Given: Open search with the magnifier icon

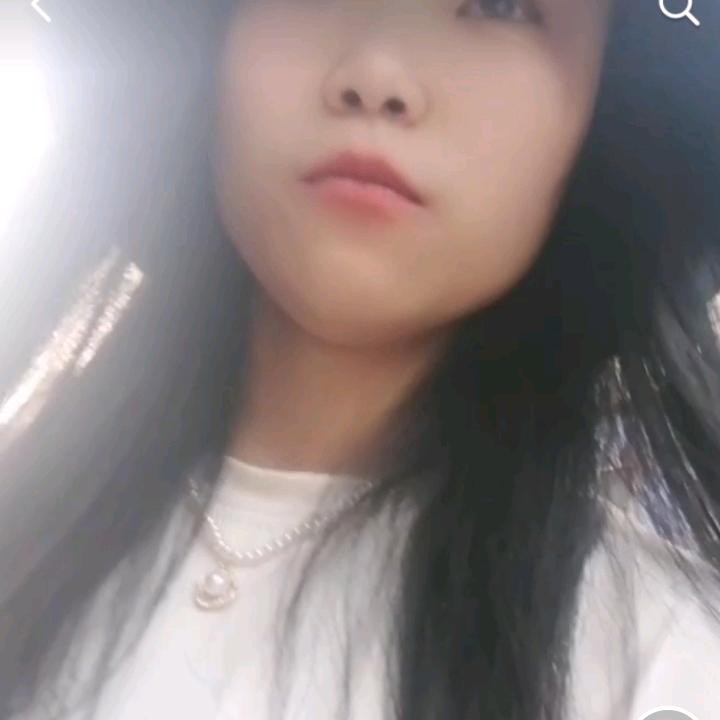Looking at the screenshot, I should [678, 10].
